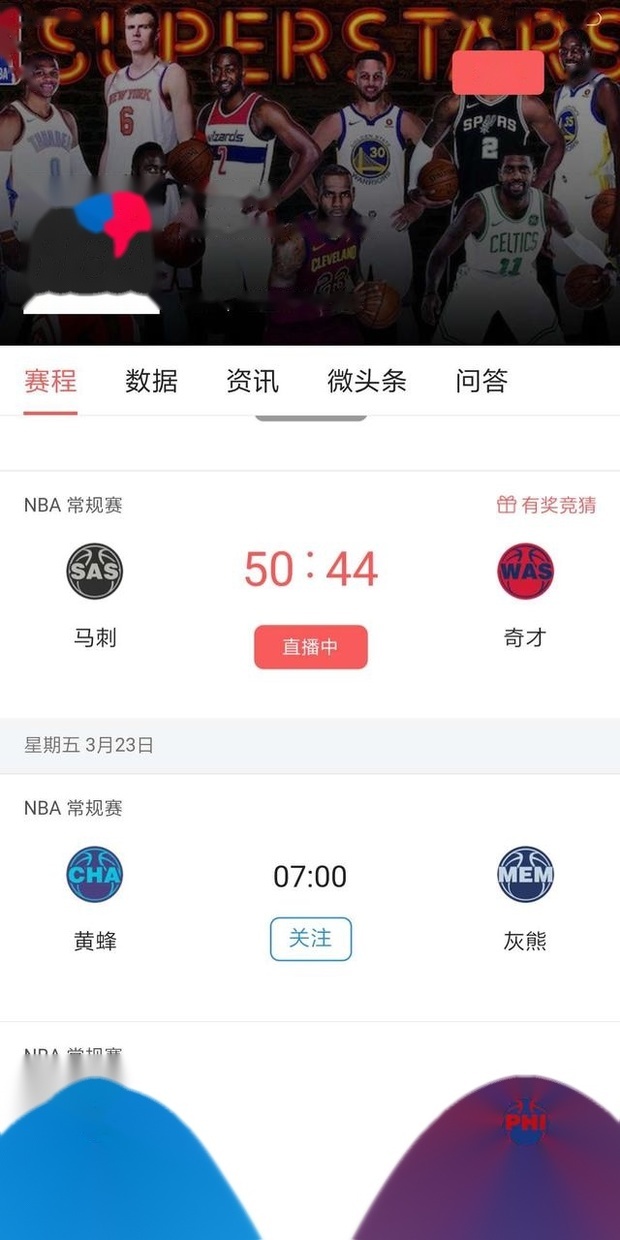
Task: Switch to the 赛程 tab
Action: pos(50,381)
